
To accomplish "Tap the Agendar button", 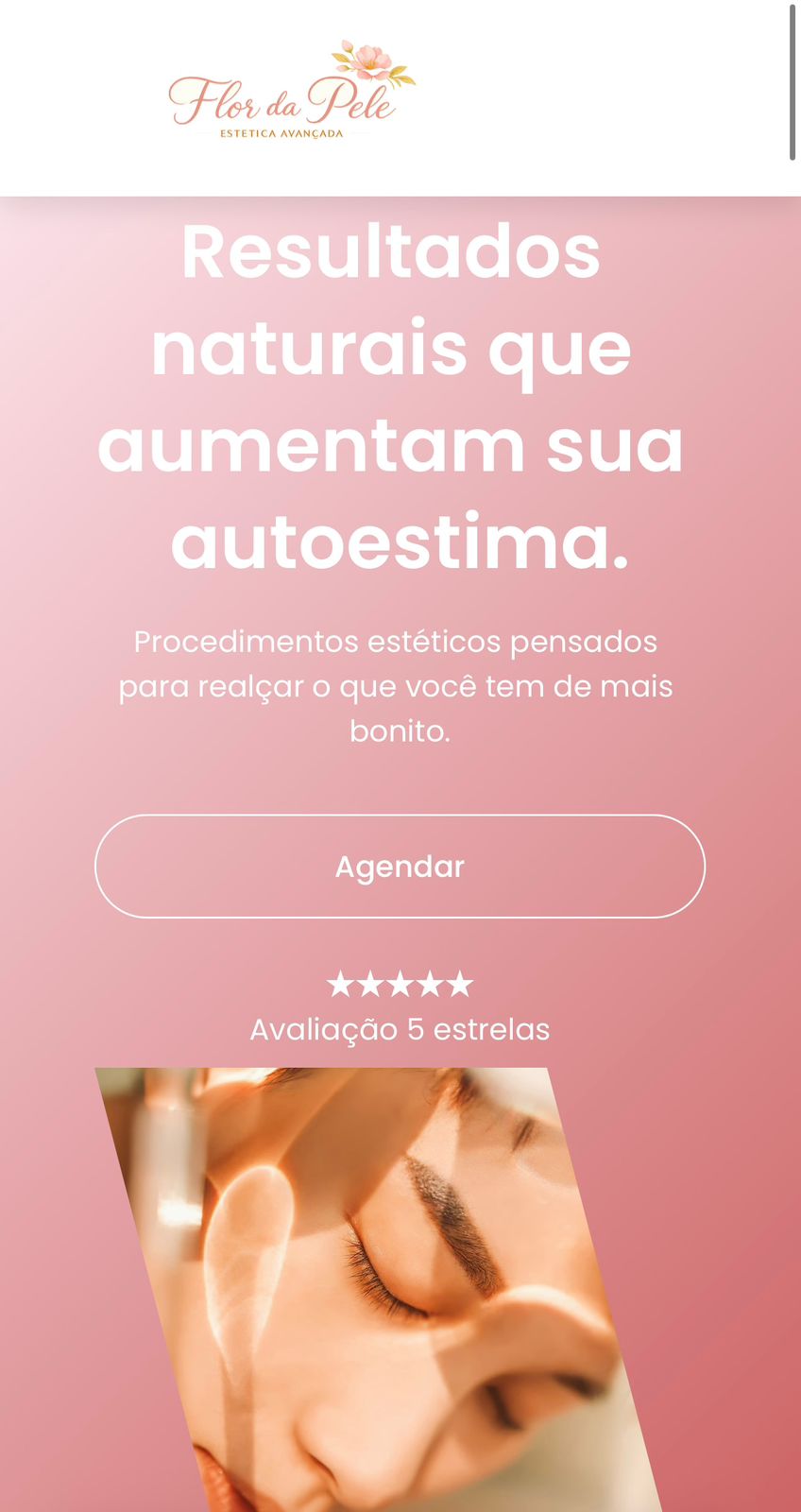I will coord(400,866).
